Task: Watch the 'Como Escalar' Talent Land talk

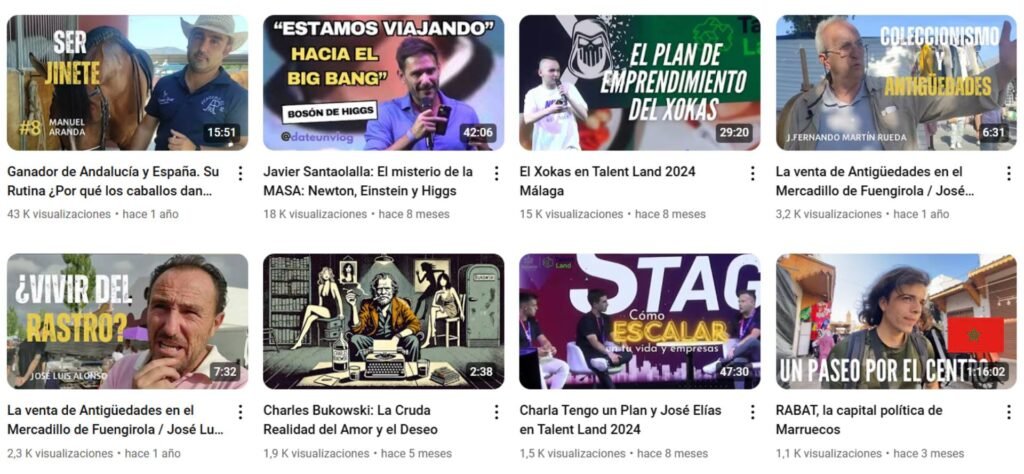Action: [639, 321]
